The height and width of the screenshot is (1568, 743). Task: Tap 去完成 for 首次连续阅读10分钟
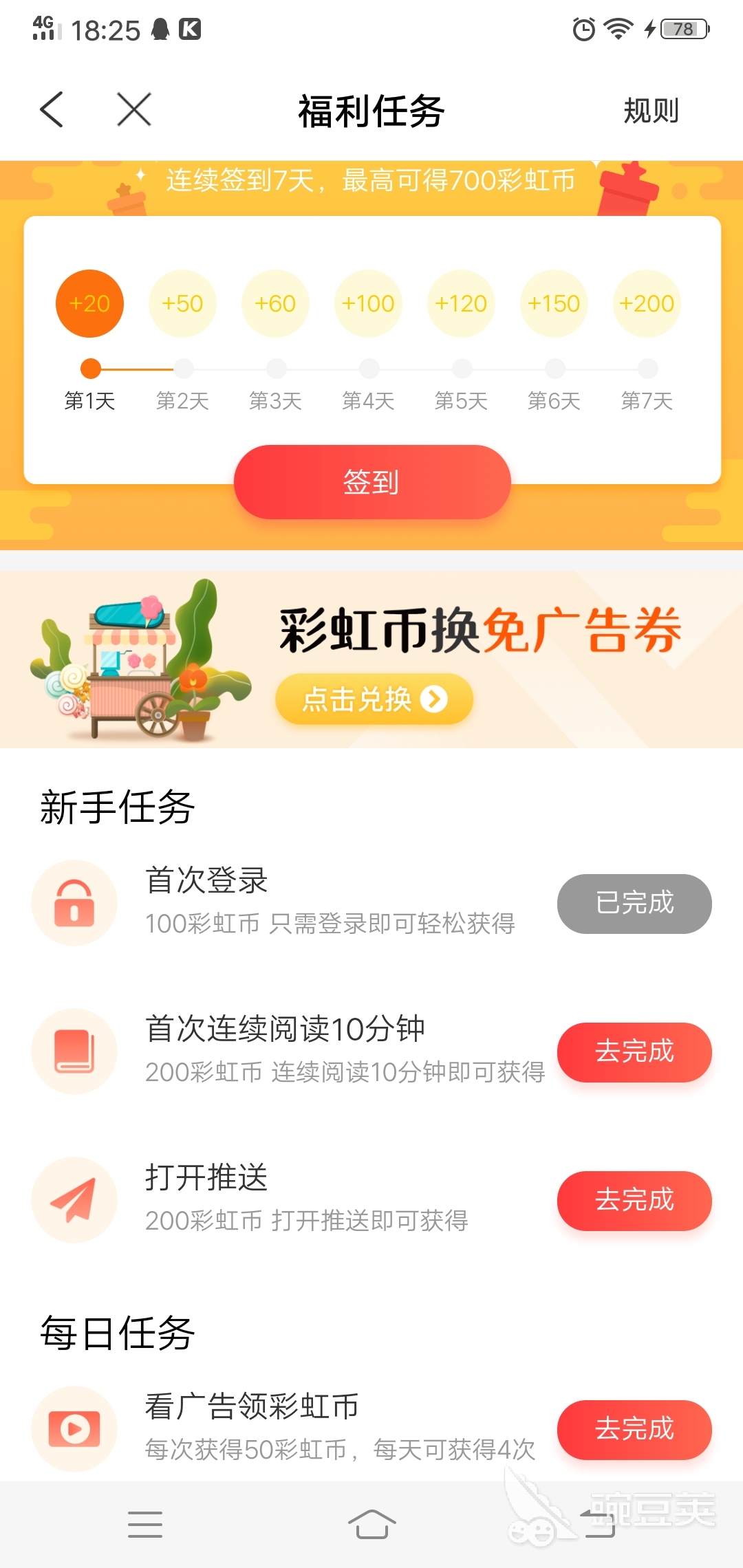click(634, 1052)
